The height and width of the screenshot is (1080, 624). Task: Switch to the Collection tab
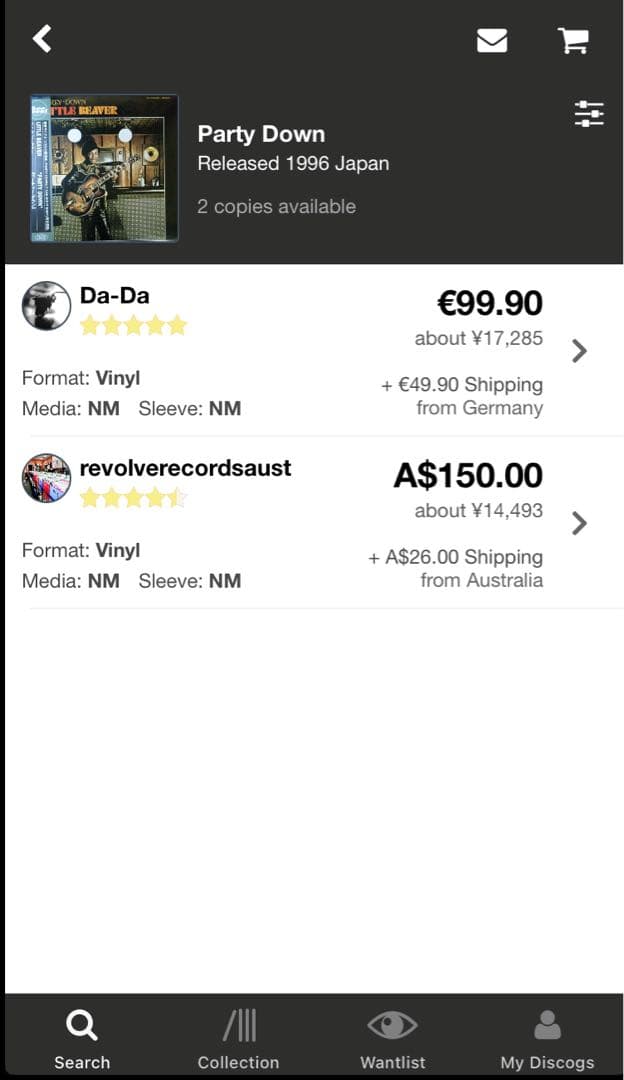238,1039
